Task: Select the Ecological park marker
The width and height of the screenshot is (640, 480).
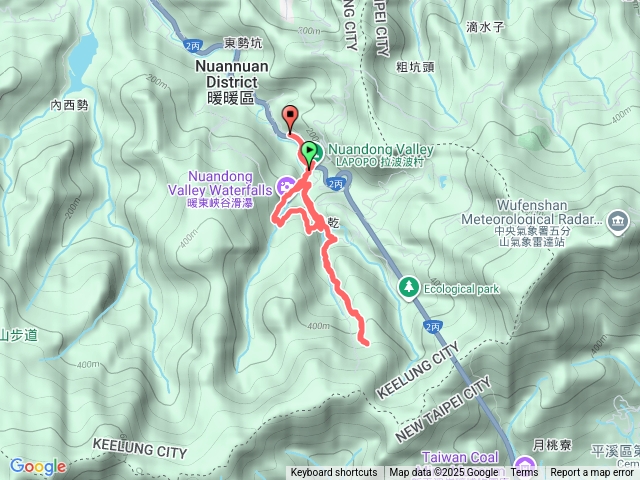Action: (x=408, y=289)
